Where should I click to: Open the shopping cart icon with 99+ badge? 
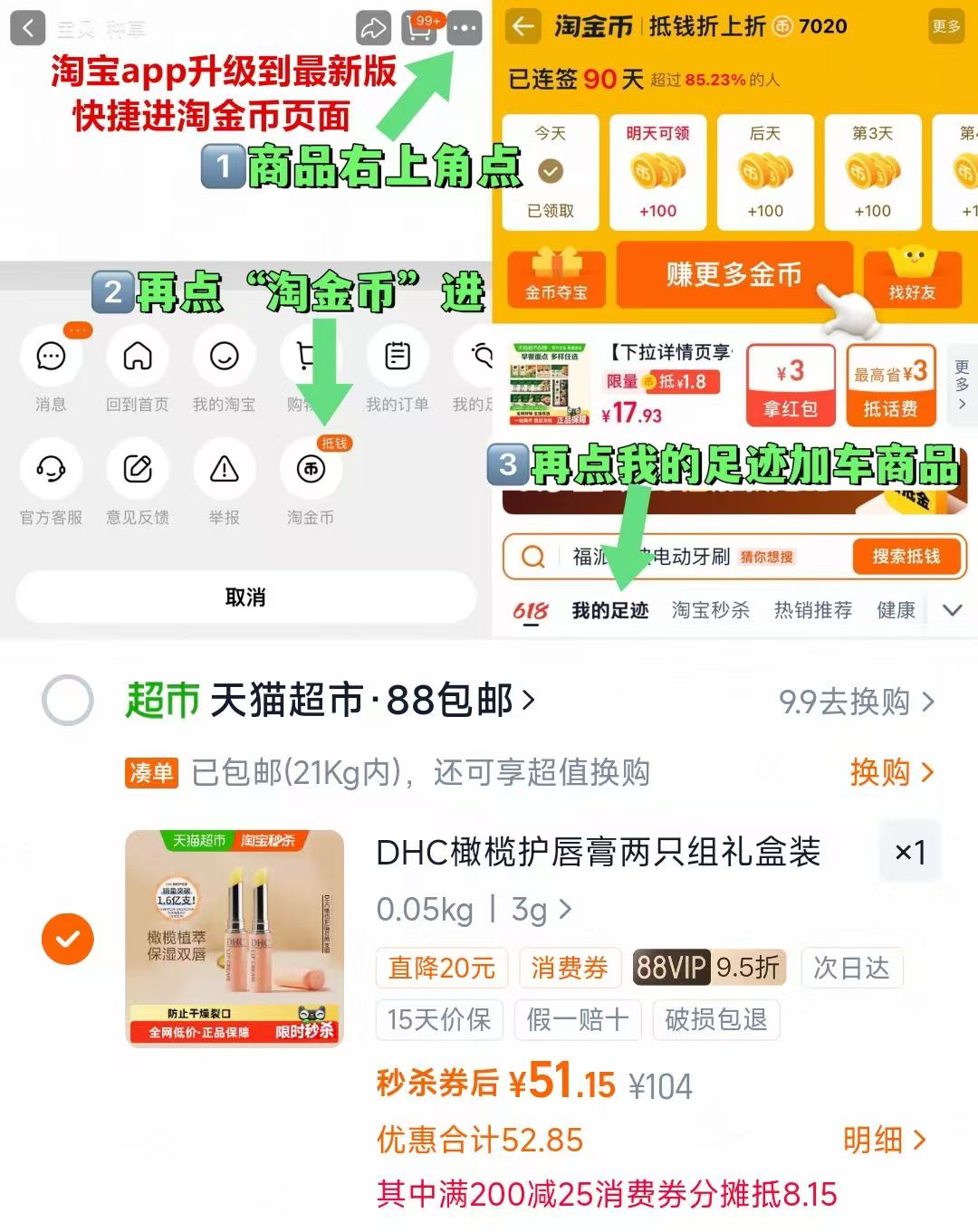point(418,29)
